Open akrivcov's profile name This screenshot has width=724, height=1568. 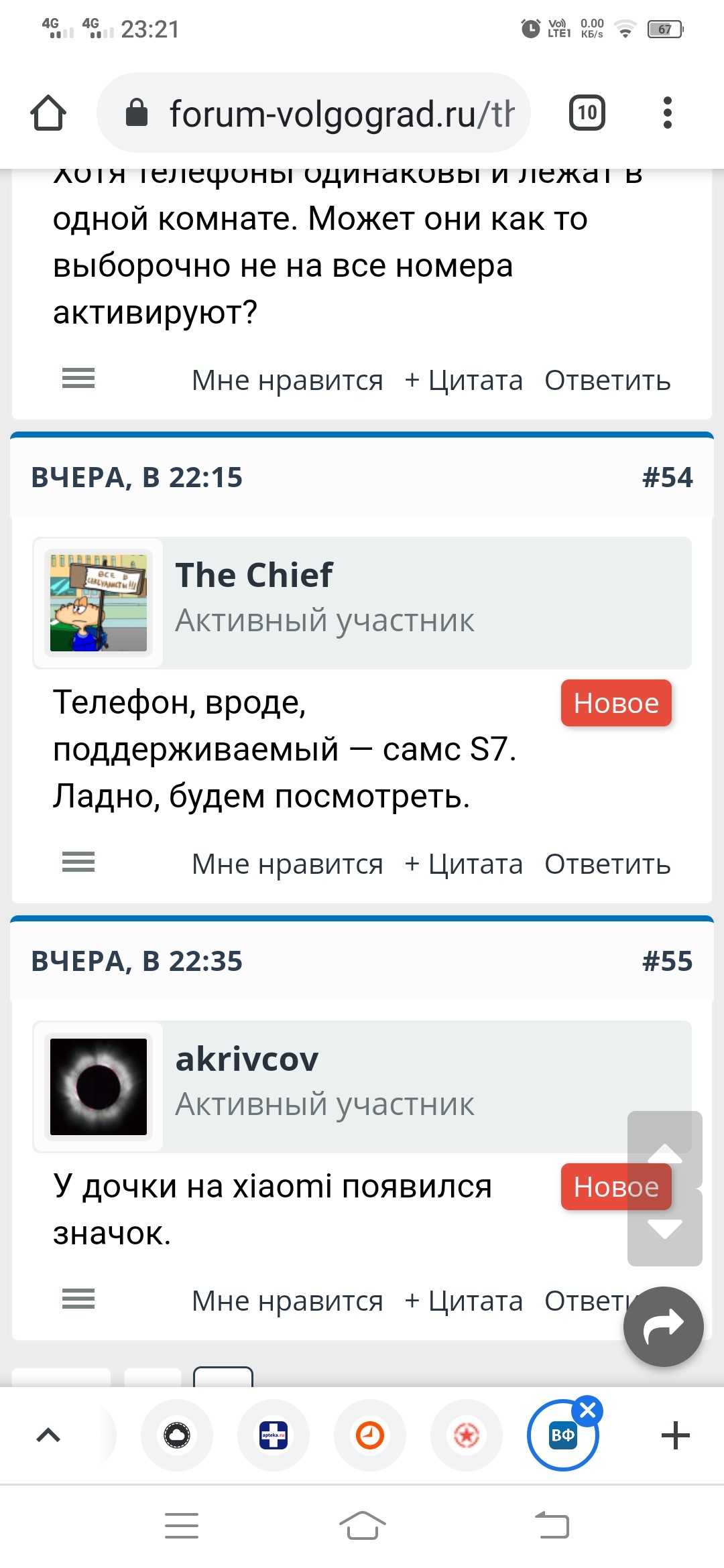coord(247,1059)
